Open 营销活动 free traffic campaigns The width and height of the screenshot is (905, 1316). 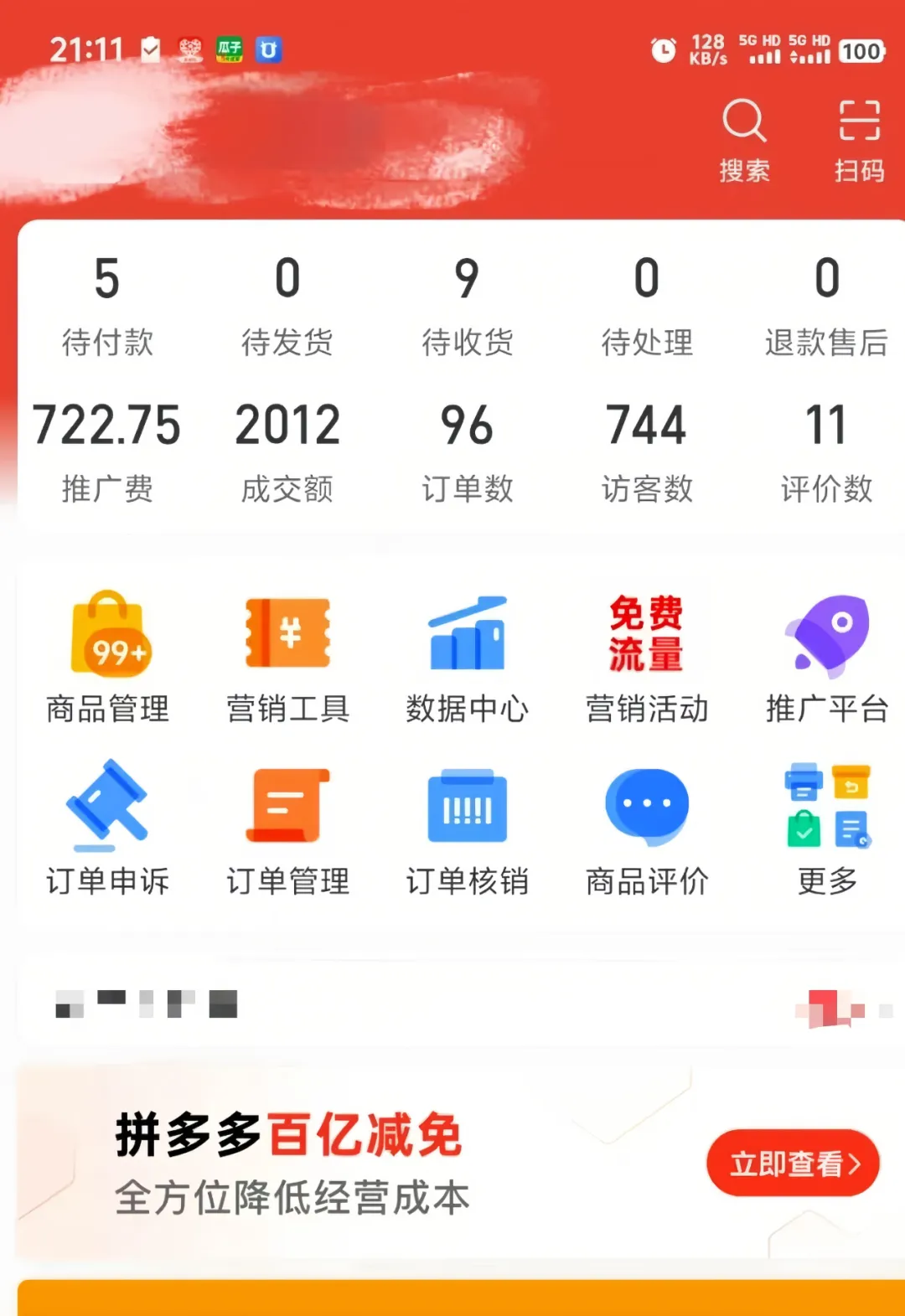[647, 658]
